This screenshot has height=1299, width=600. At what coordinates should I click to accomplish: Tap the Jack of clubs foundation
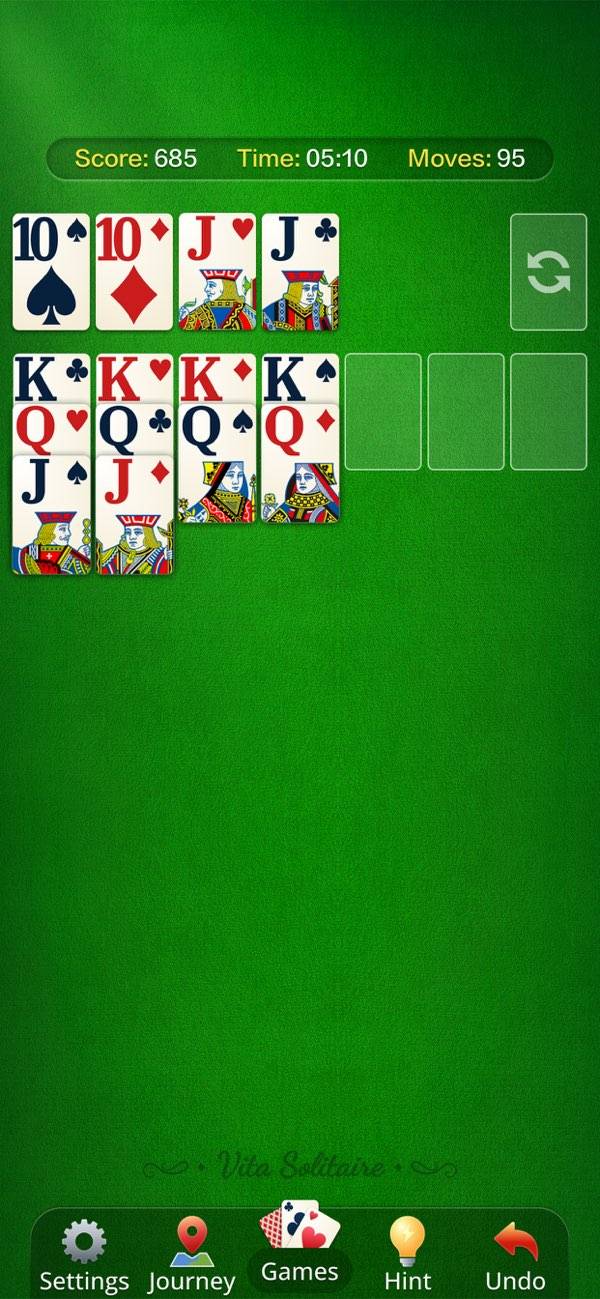tap(300, 272)
